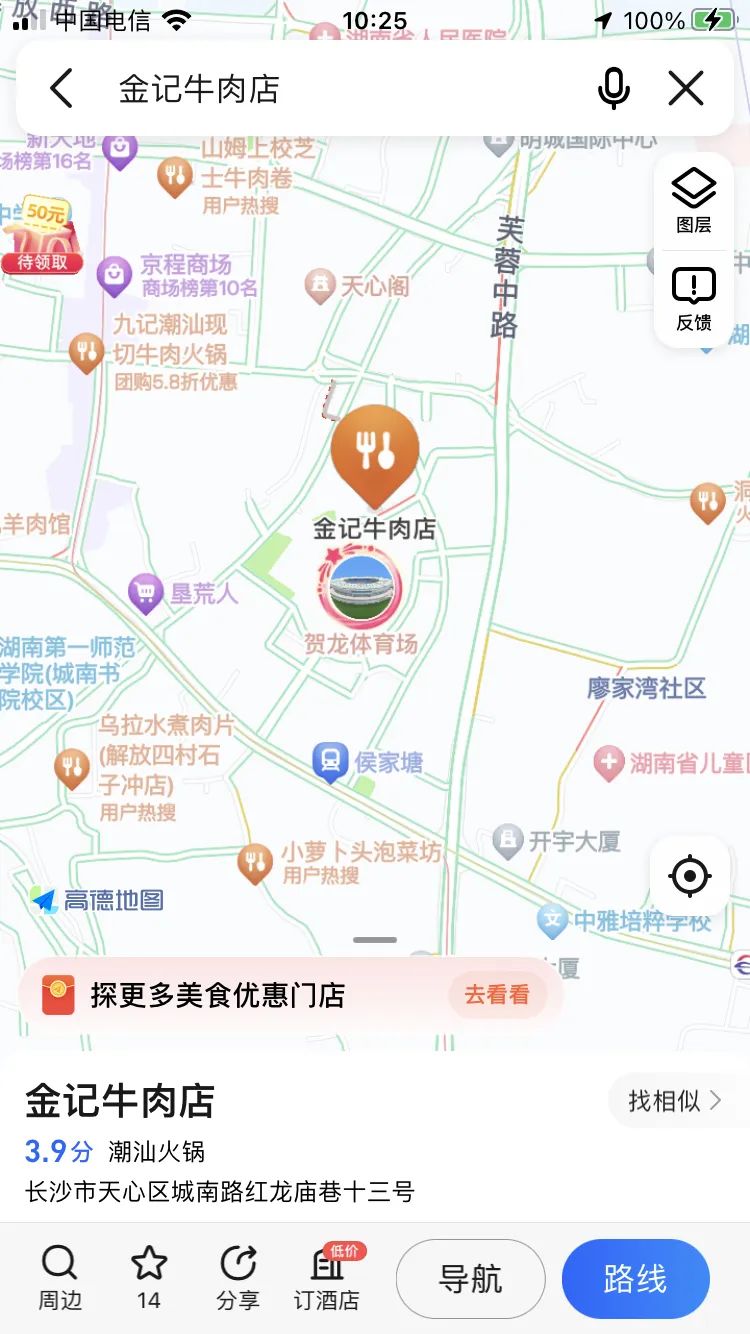Recenter the map on my location
The width and height of the screenshot is (750, 1334).
pos(689,877)
